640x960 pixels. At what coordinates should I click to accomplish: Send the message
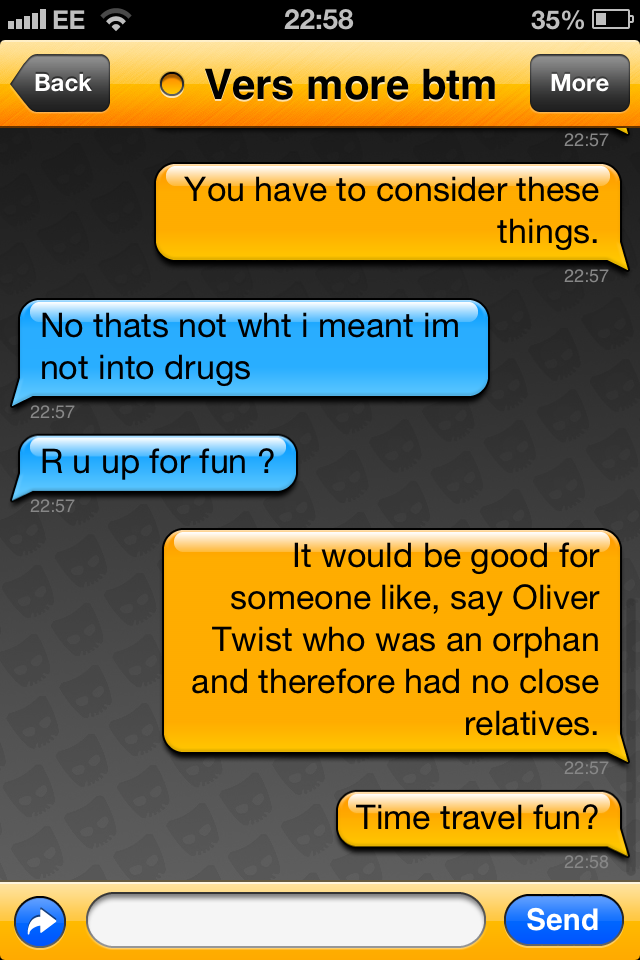tap(562, 920)
